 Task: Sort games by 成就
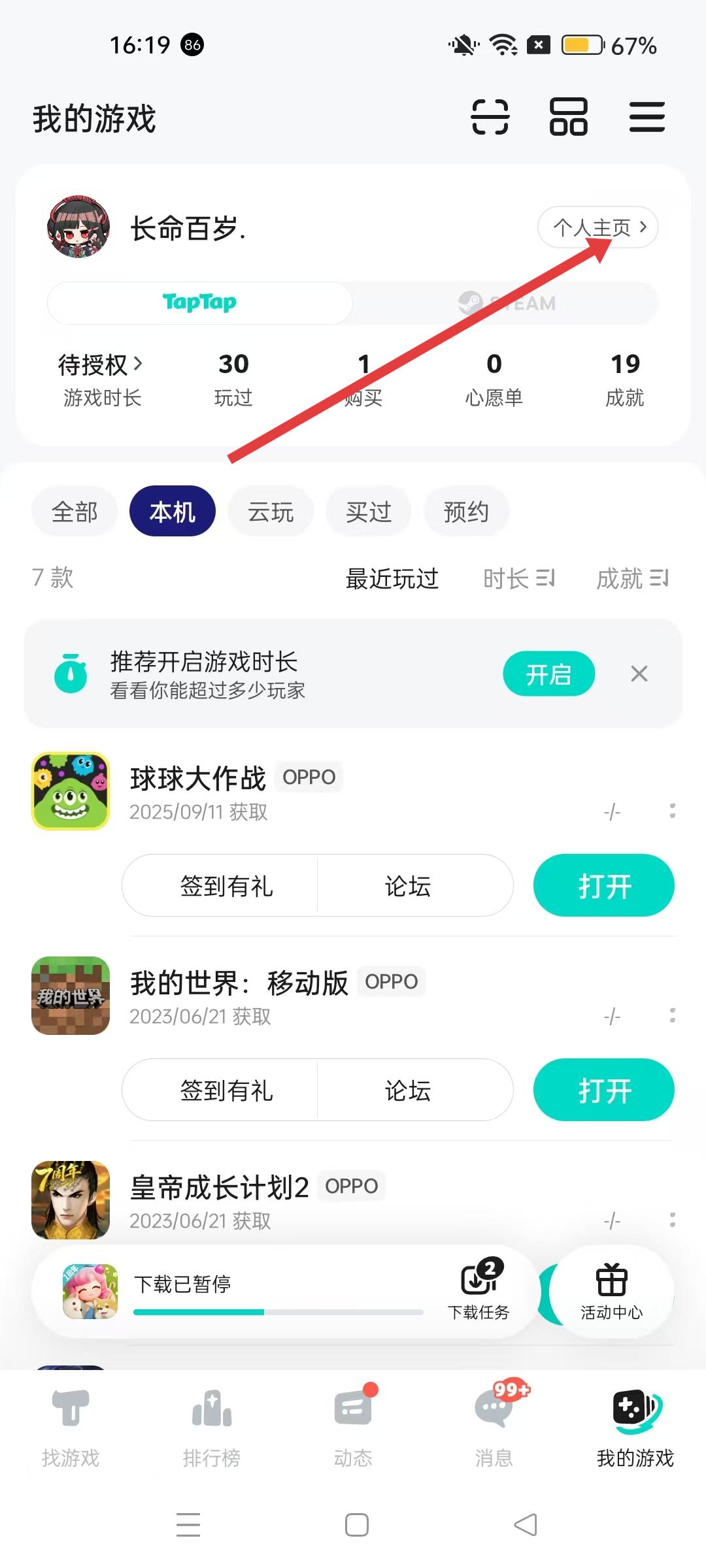tap(632, 578)
